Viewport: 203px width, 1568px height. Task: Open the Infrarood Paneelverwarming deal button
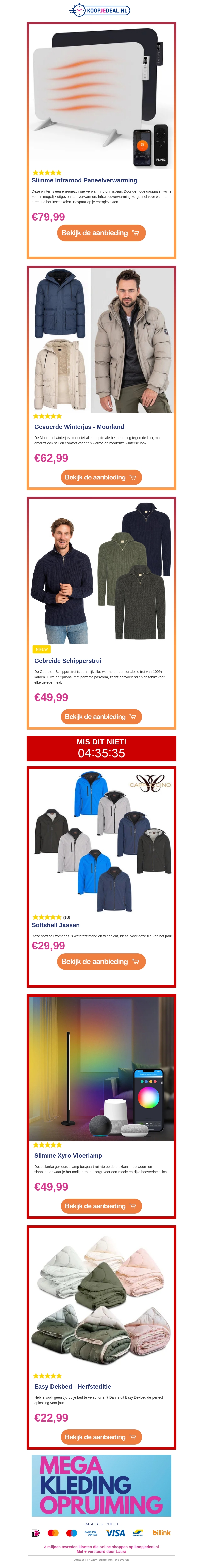tap(101, 233)
